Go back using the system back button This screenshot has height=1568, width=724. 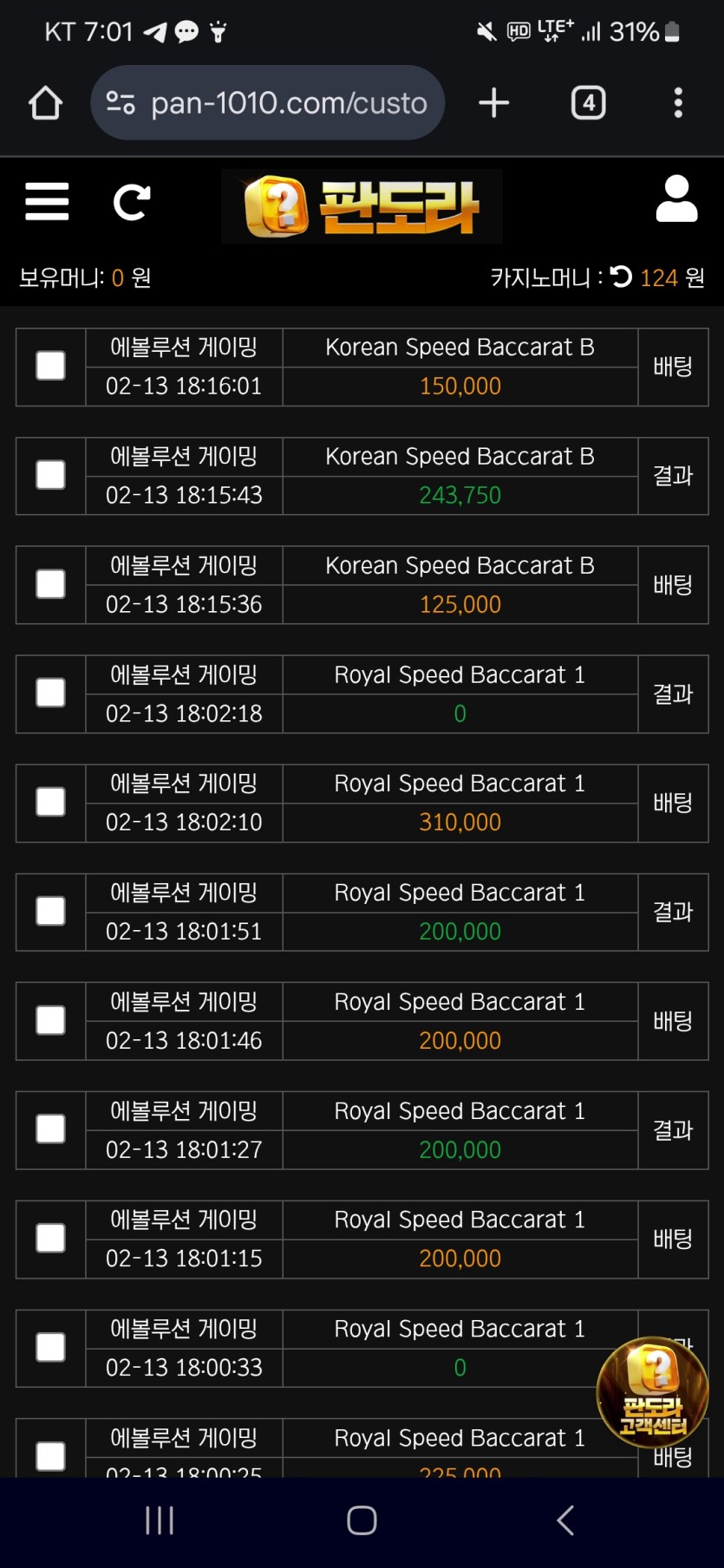(565, 1520)
